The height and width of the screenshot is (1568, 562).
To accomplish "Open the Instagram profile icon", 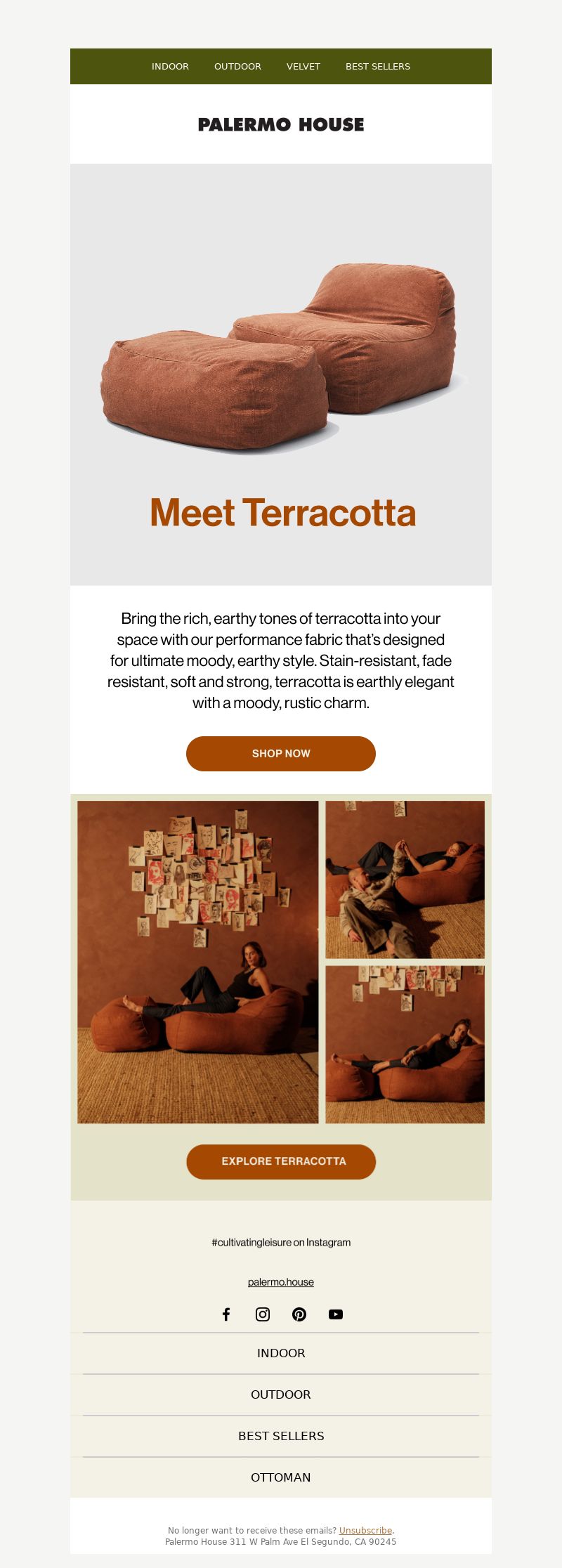I will coord(263,1314).
